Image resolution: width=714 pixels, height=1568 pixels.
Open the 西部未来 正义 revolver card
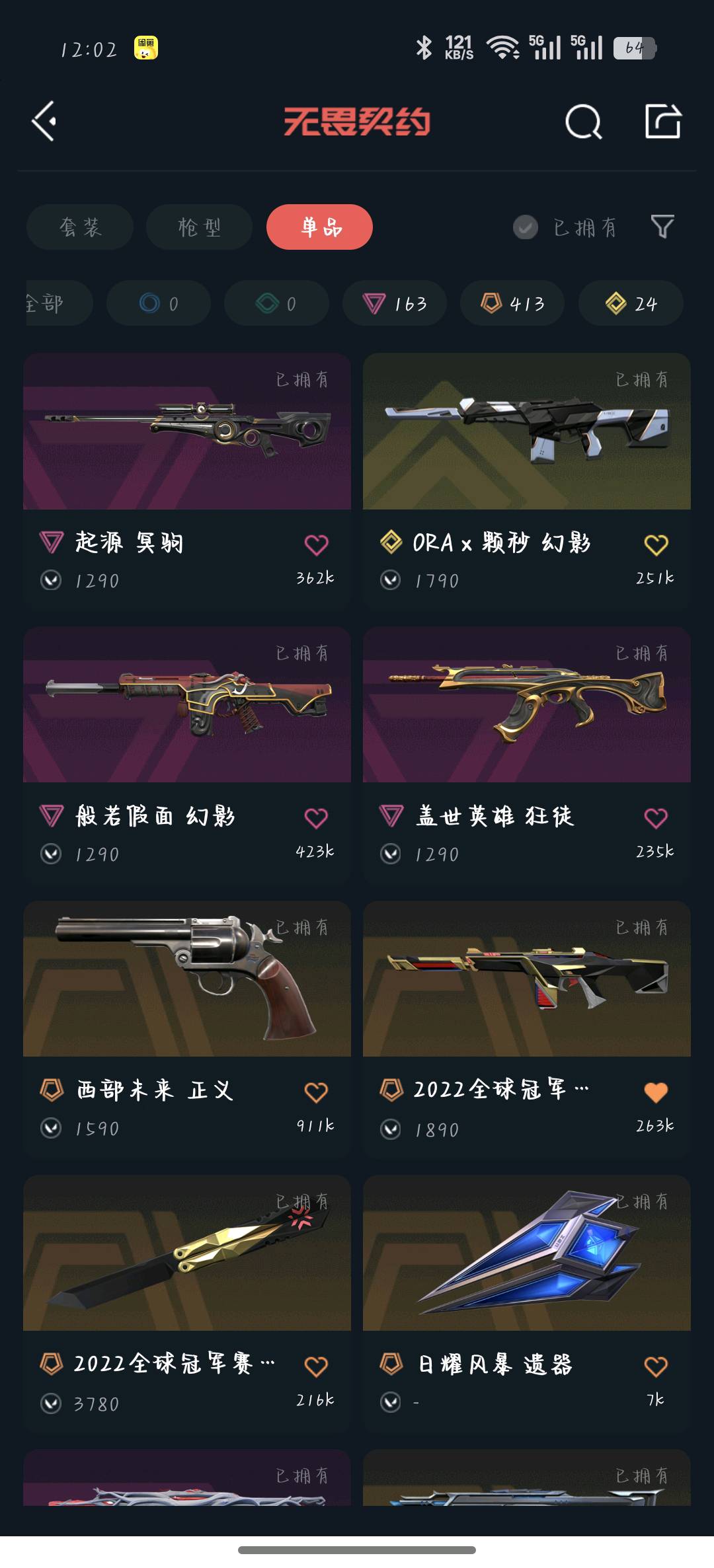187,1029
